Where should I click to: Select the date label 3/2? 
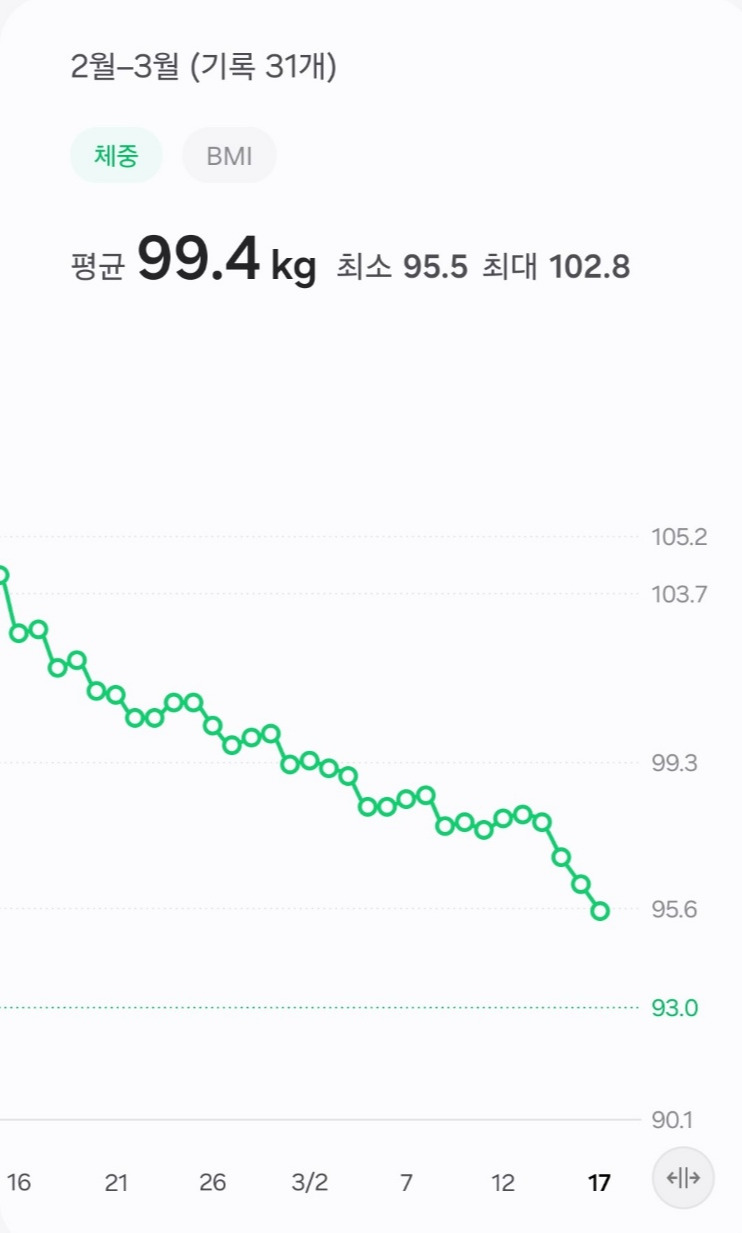310,1182
